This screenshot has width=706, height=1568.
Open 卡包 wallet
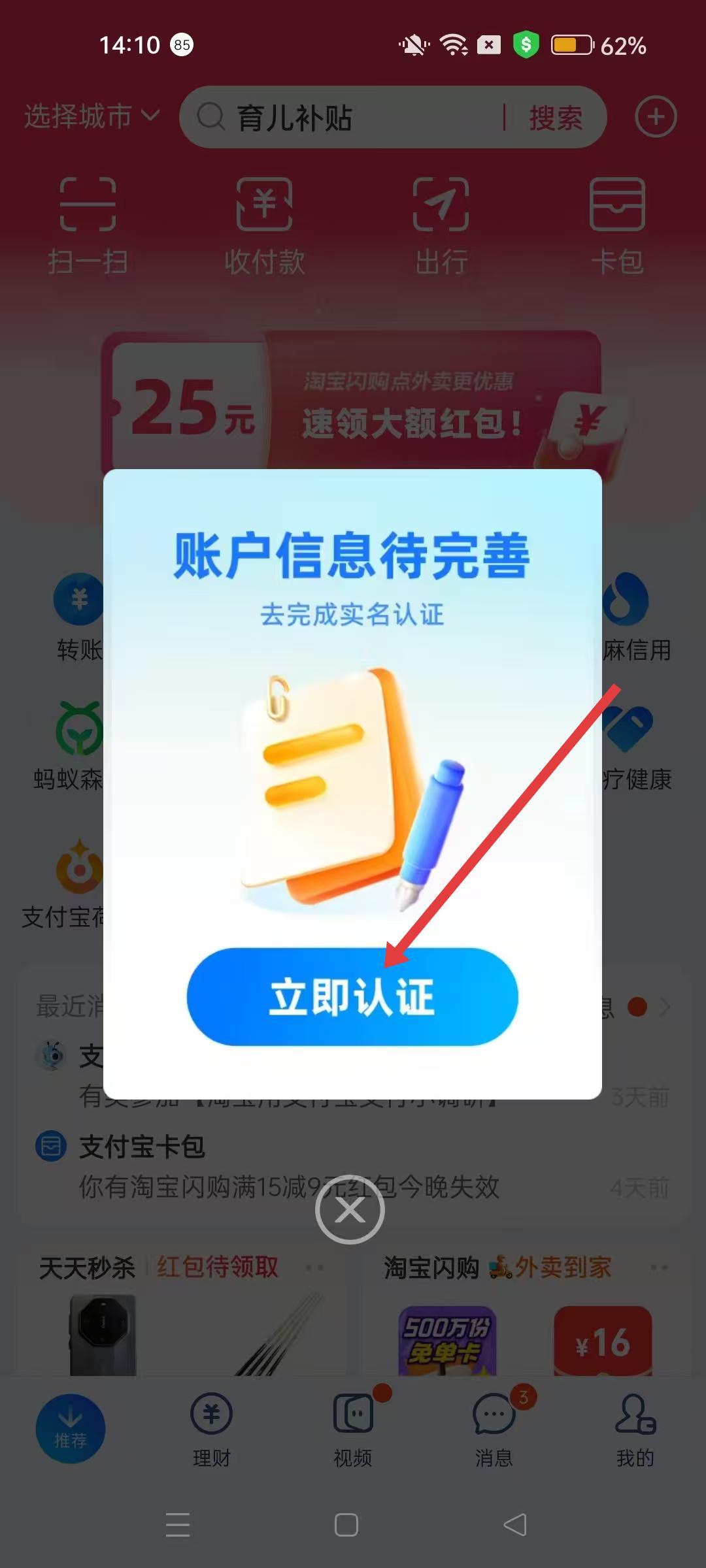pyautogui.click(x=617, y=225)
